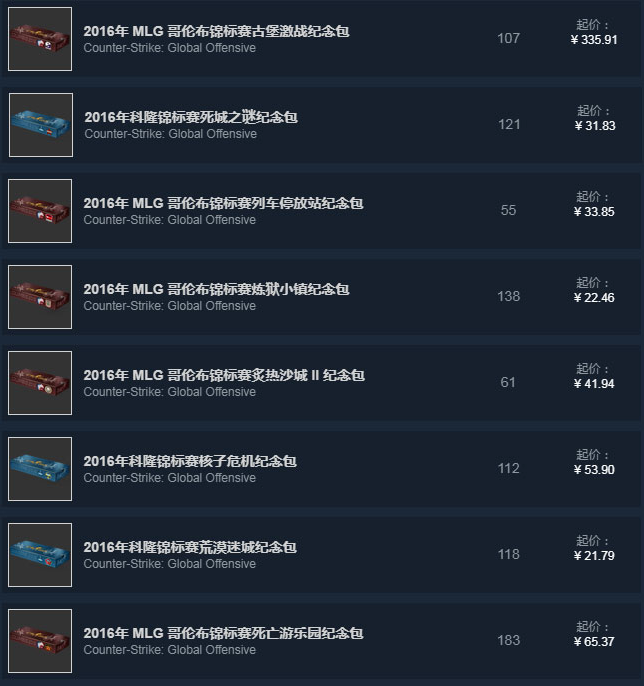Tap the 2016年科隆锦标赛核子危机纪念包 row
Screen dimensions: 644x686
pos(190,462)
